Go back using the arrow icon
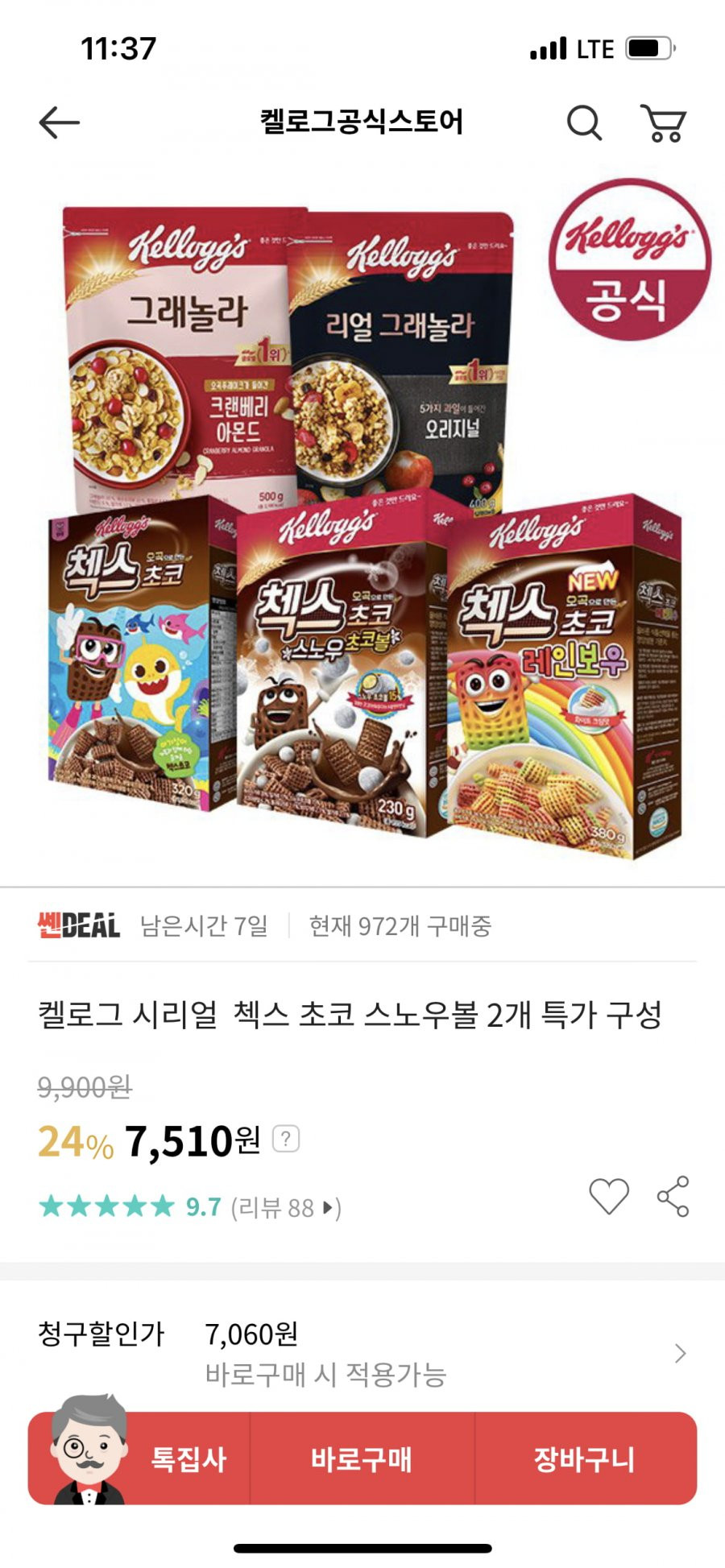Screen dimensions: 725x1568 tap(60, 123)
